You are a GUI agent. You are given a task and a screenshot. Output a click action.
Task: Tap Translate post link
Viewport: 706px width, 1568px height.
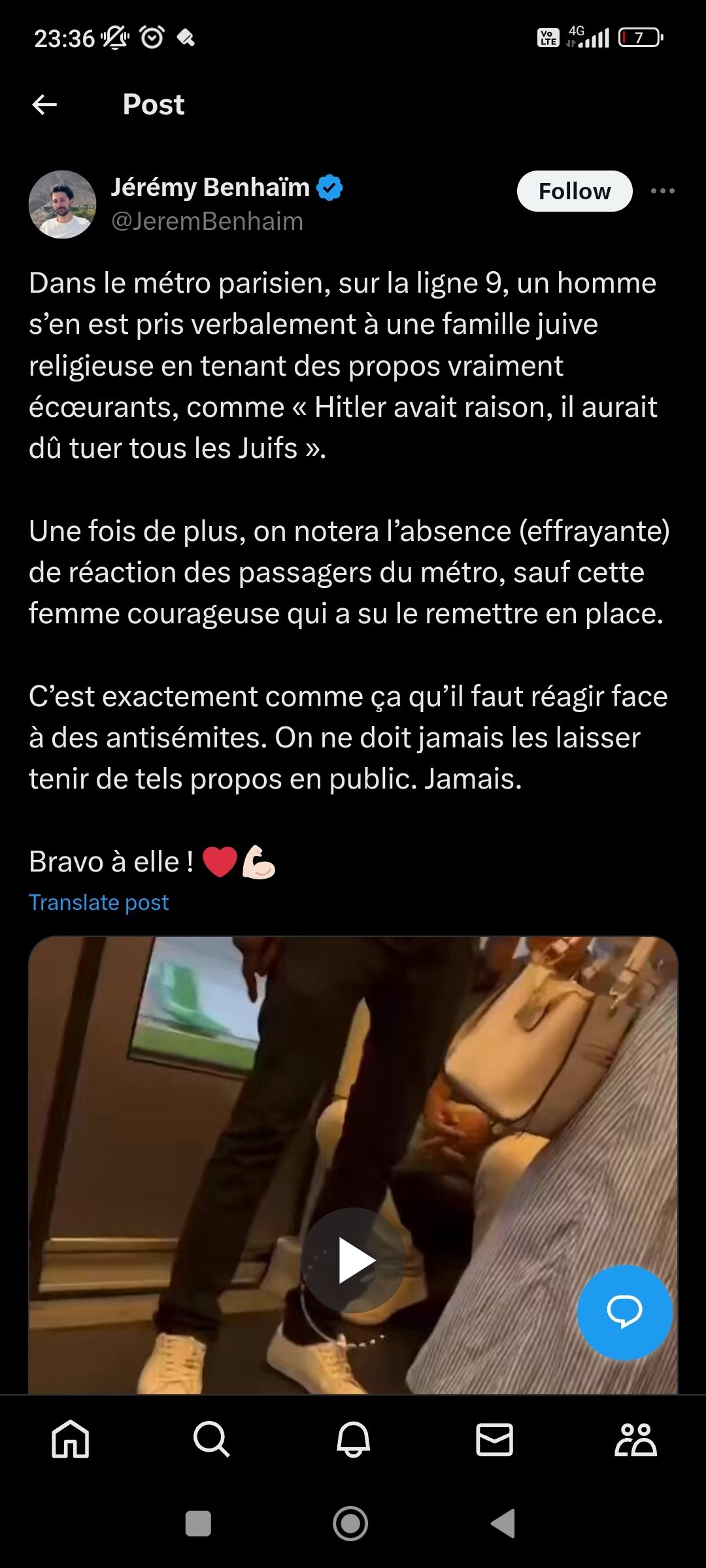pyautogui.click(x=99, y=902)
